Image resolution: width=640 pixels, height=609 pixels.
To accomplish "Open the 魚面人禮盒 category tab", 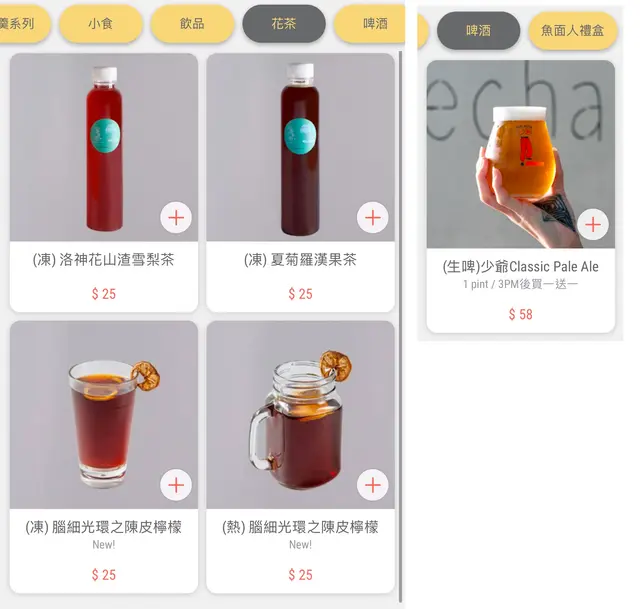I will pyautogui.click(x=572, y=31).
